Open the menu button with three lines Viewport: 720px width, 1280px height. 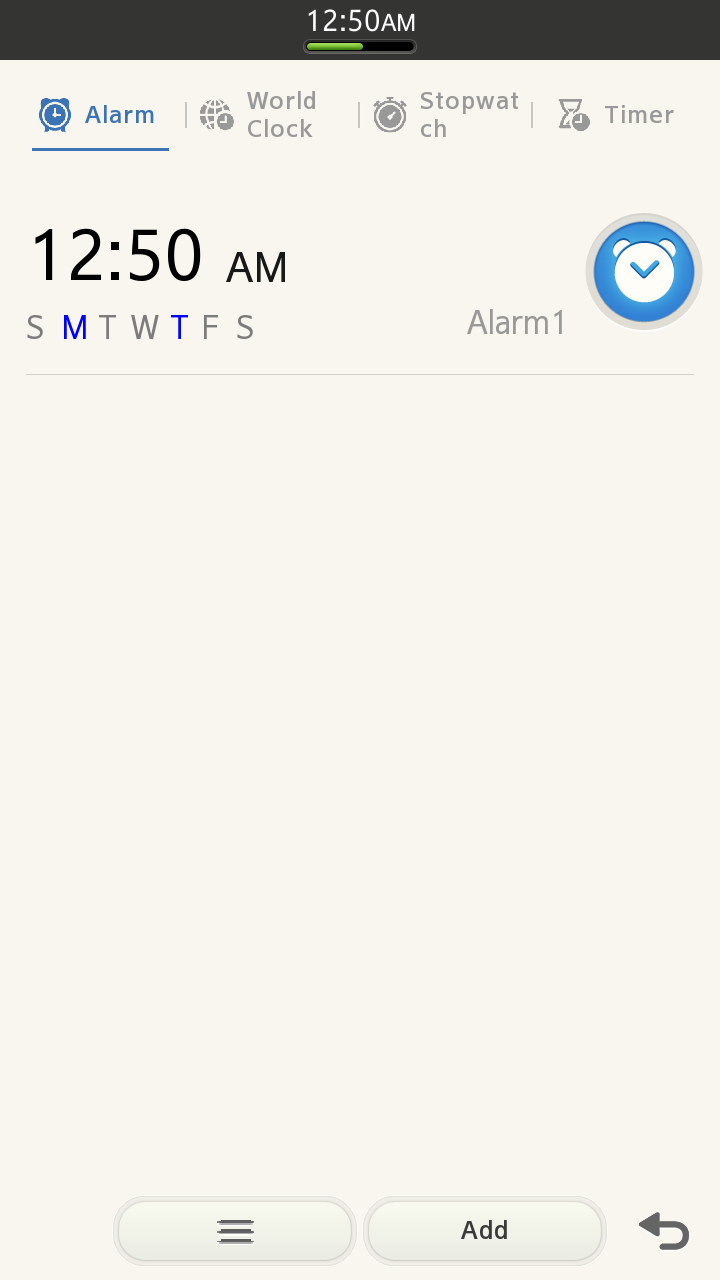coord(235,1230)
